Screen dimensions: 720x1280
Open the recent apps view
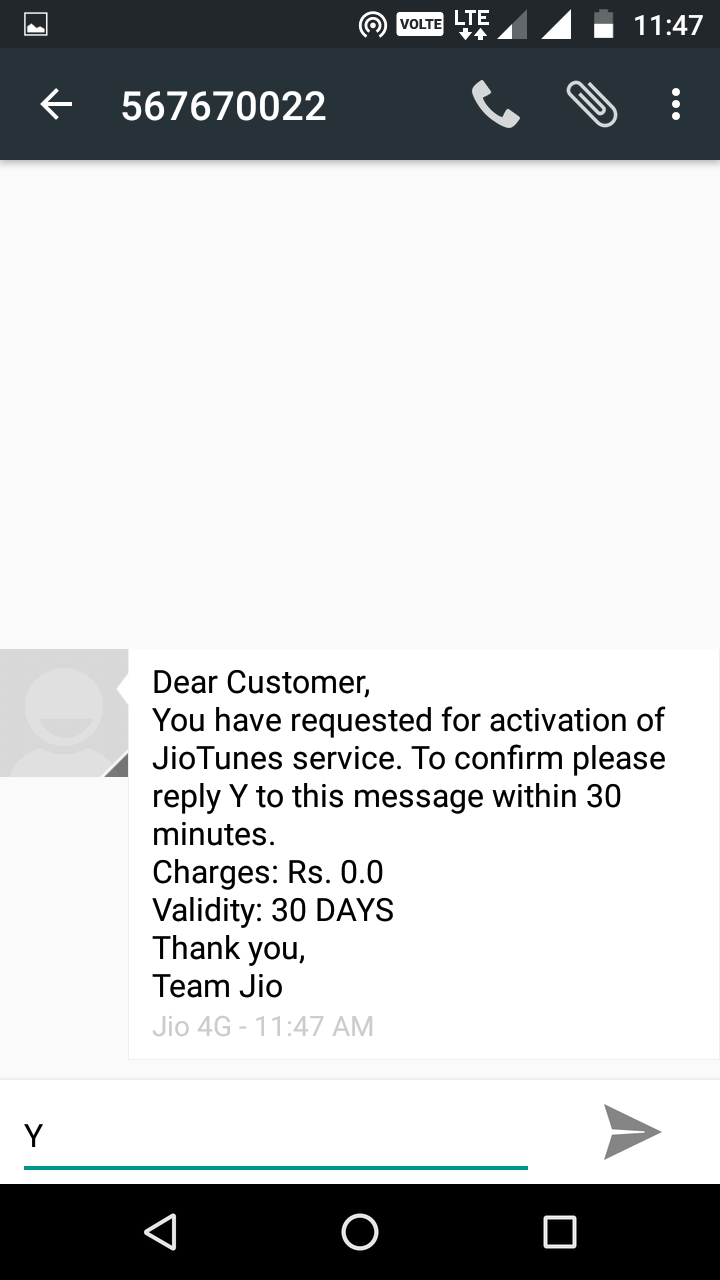(560, 1232)
